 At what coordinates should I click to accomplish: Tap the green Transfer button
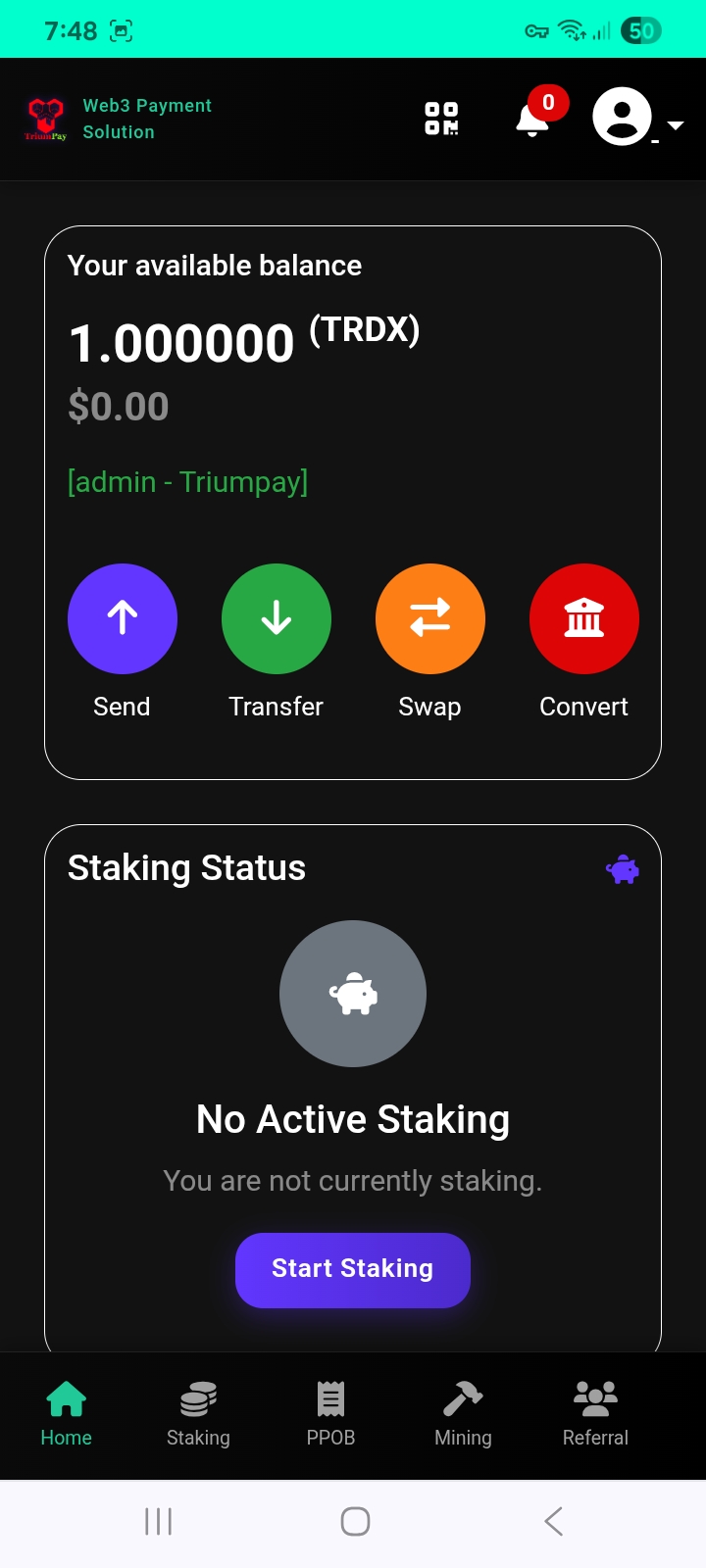point(277,618)
